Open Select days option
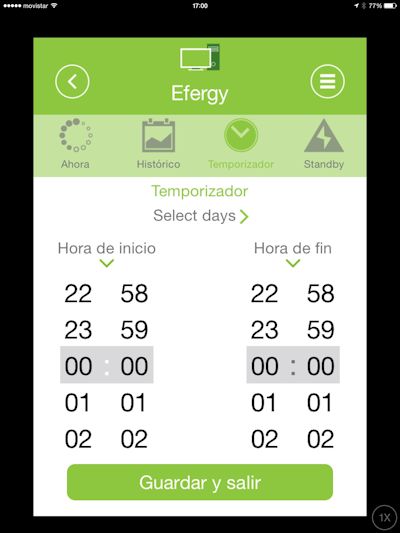The height and width of the screenshot is (533, 400). pyautogui.click(x=201, y=216)
